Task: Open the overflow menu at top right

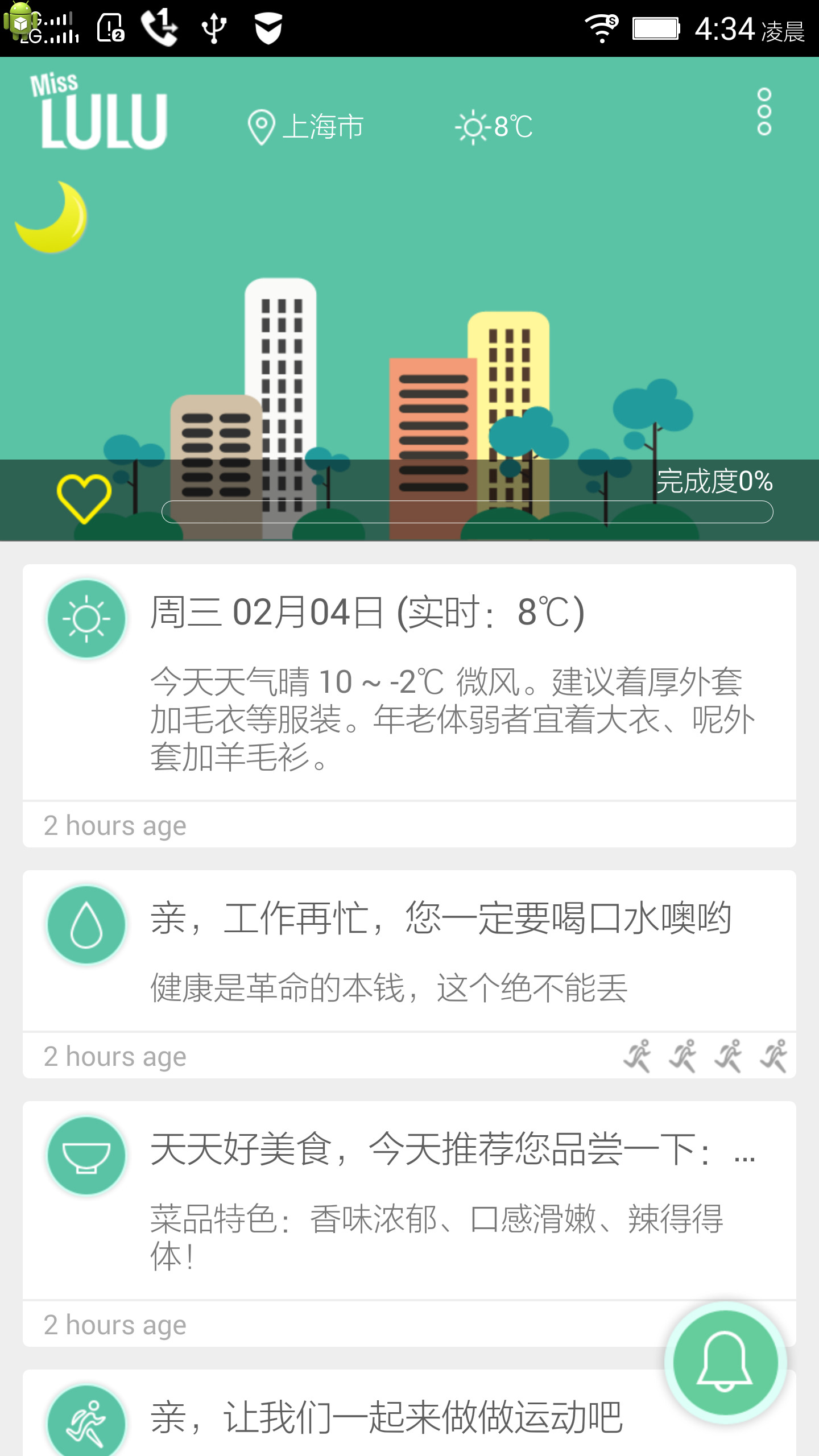Action: pyautogui.click(x=764, y=112)
